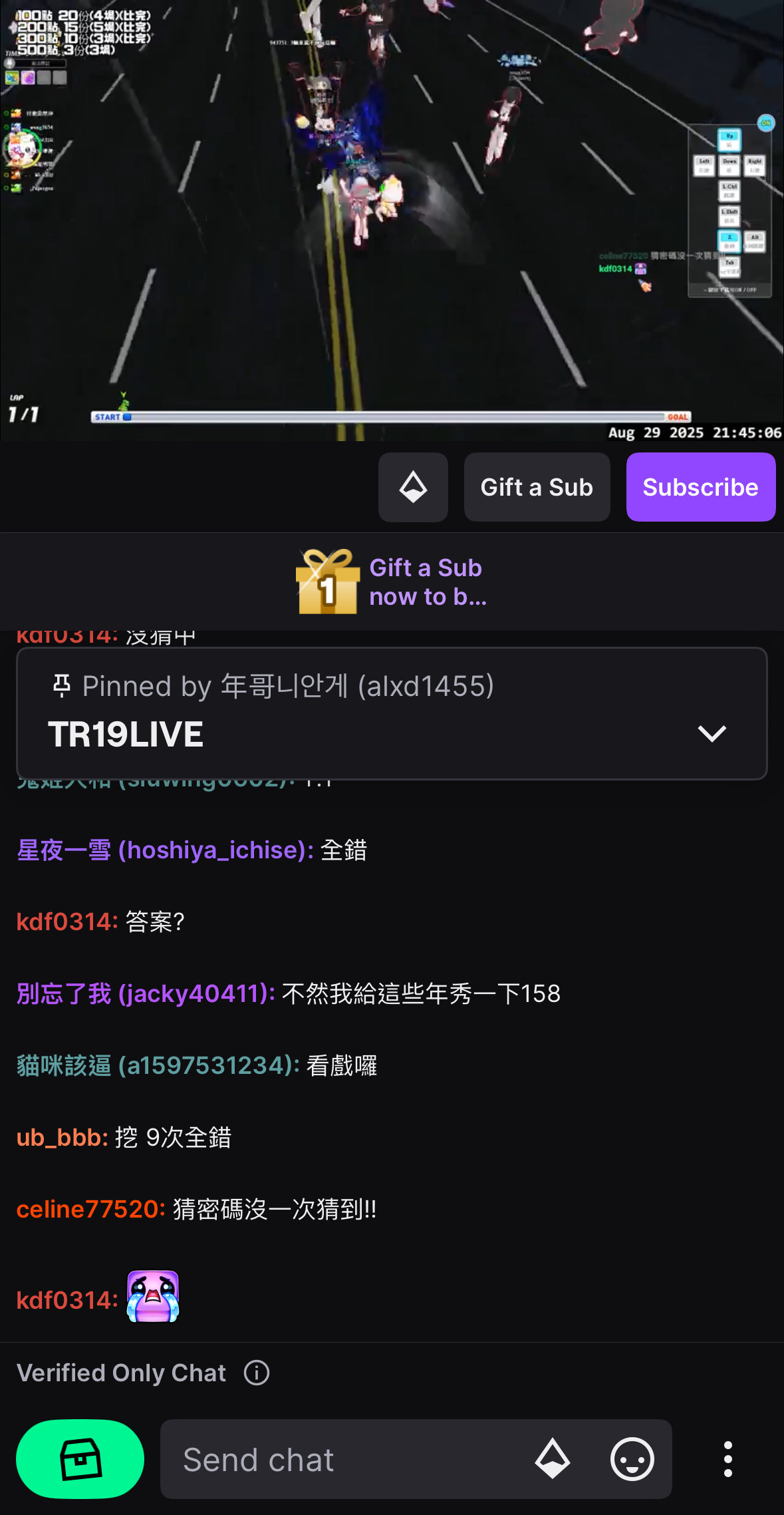Open the channel points chest button

pos(80,1459)
